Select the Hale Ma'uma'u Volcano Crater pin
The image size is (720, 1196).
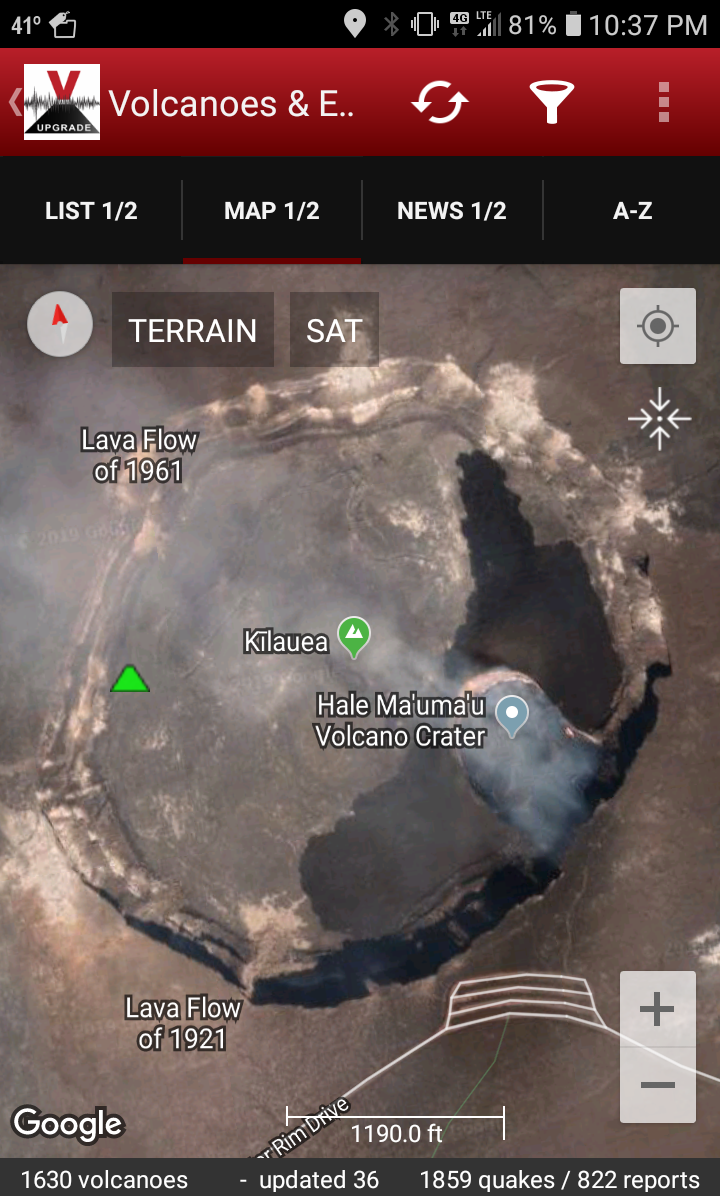pos(512,715)
